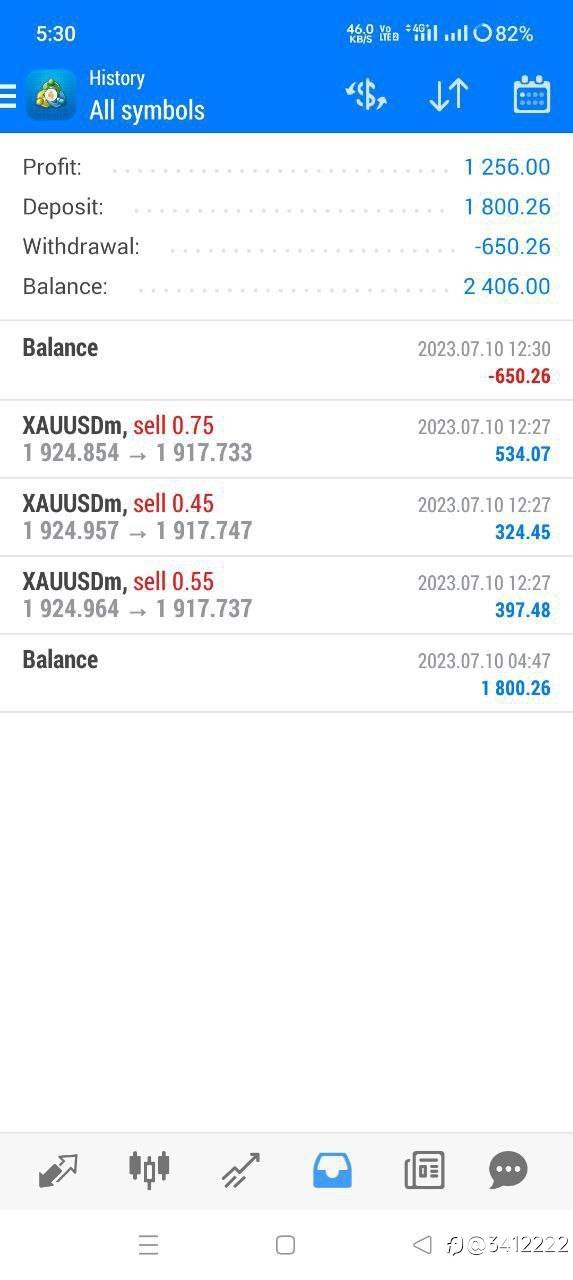This screenshot has height=1280, width=573.
Task: Change the history sort order
Action: [x=449, y=95]
